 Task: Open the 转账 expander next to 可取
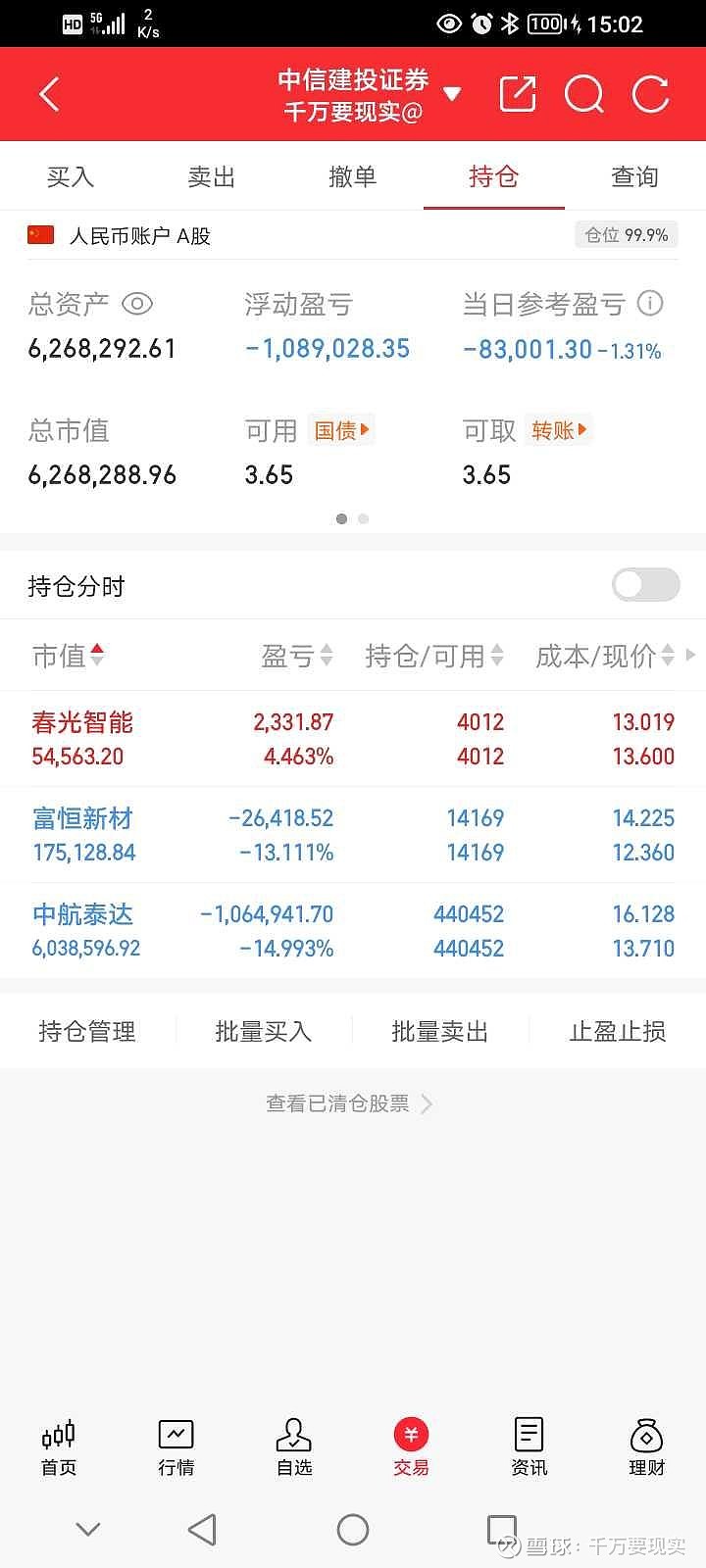click(x=558, y=429)
